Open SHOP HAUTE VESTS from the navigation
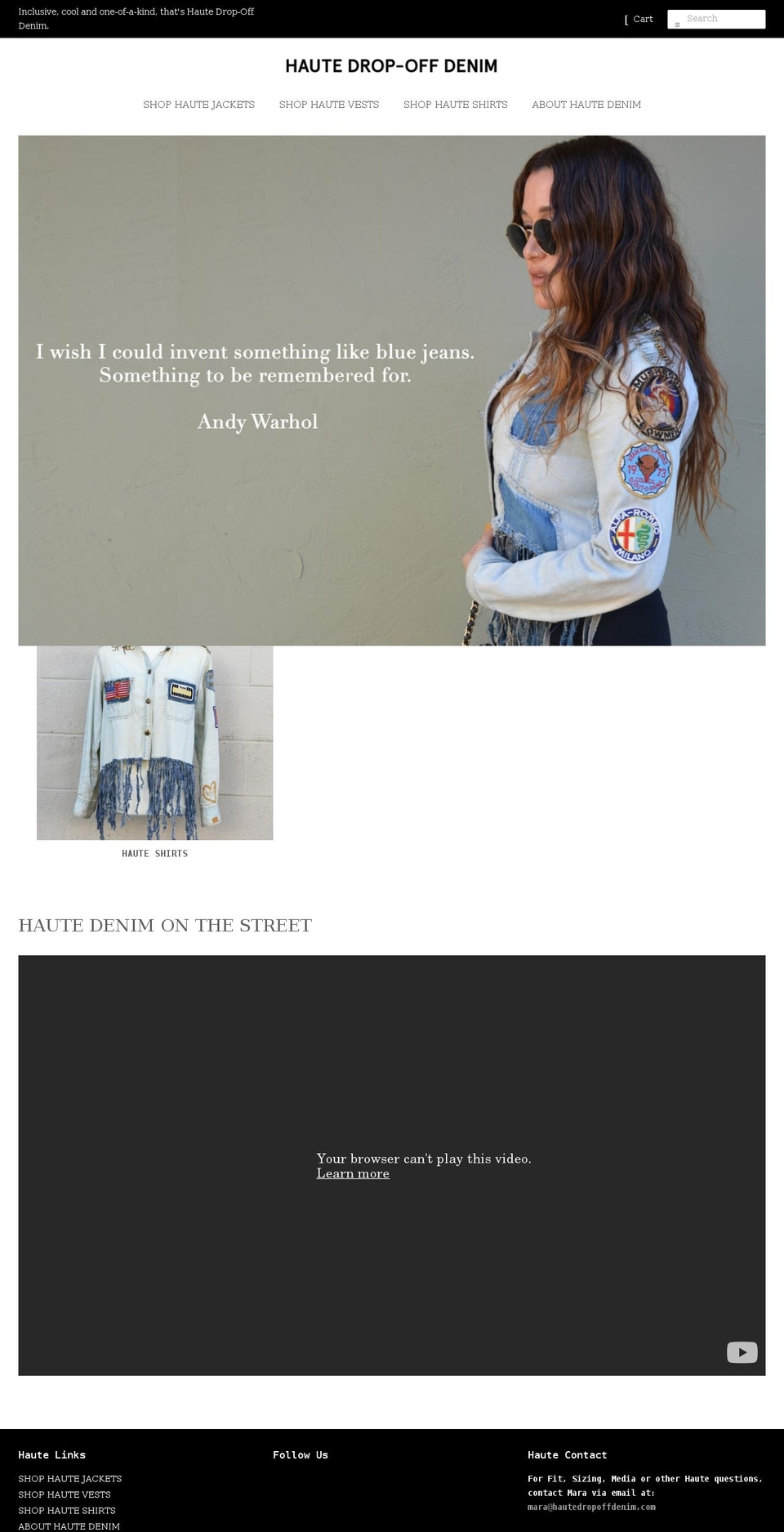784x1532 pixels. pyautogui.click(x=328, y=105)
